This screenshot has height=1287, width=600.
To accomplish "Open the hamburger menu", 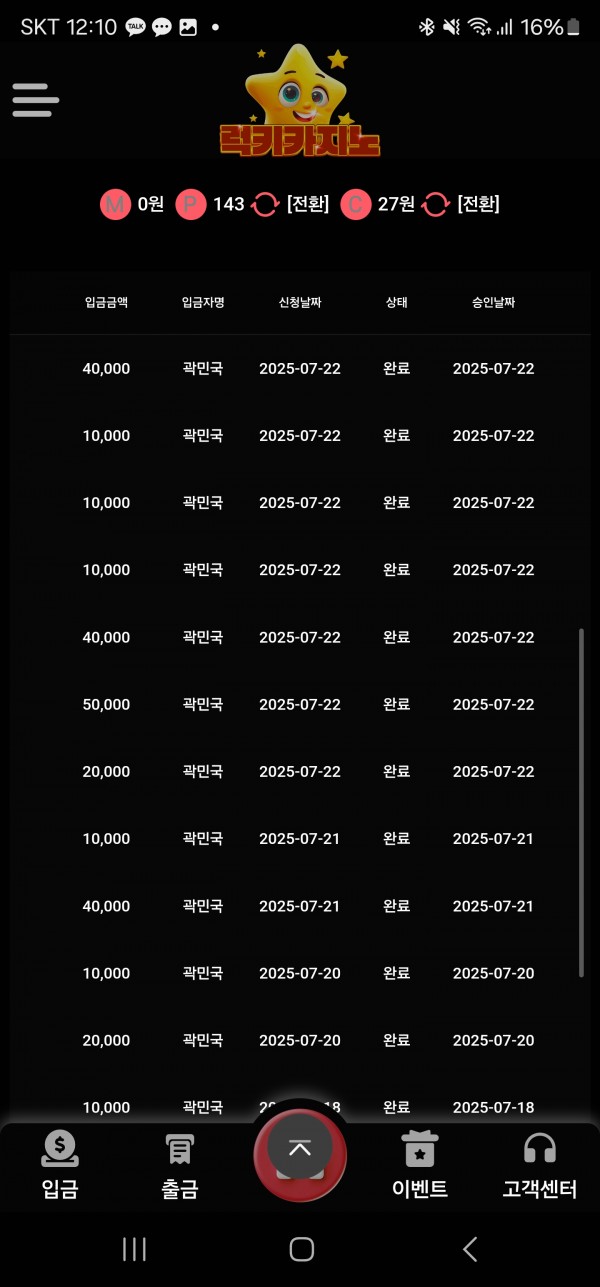I will click(36, 100).
